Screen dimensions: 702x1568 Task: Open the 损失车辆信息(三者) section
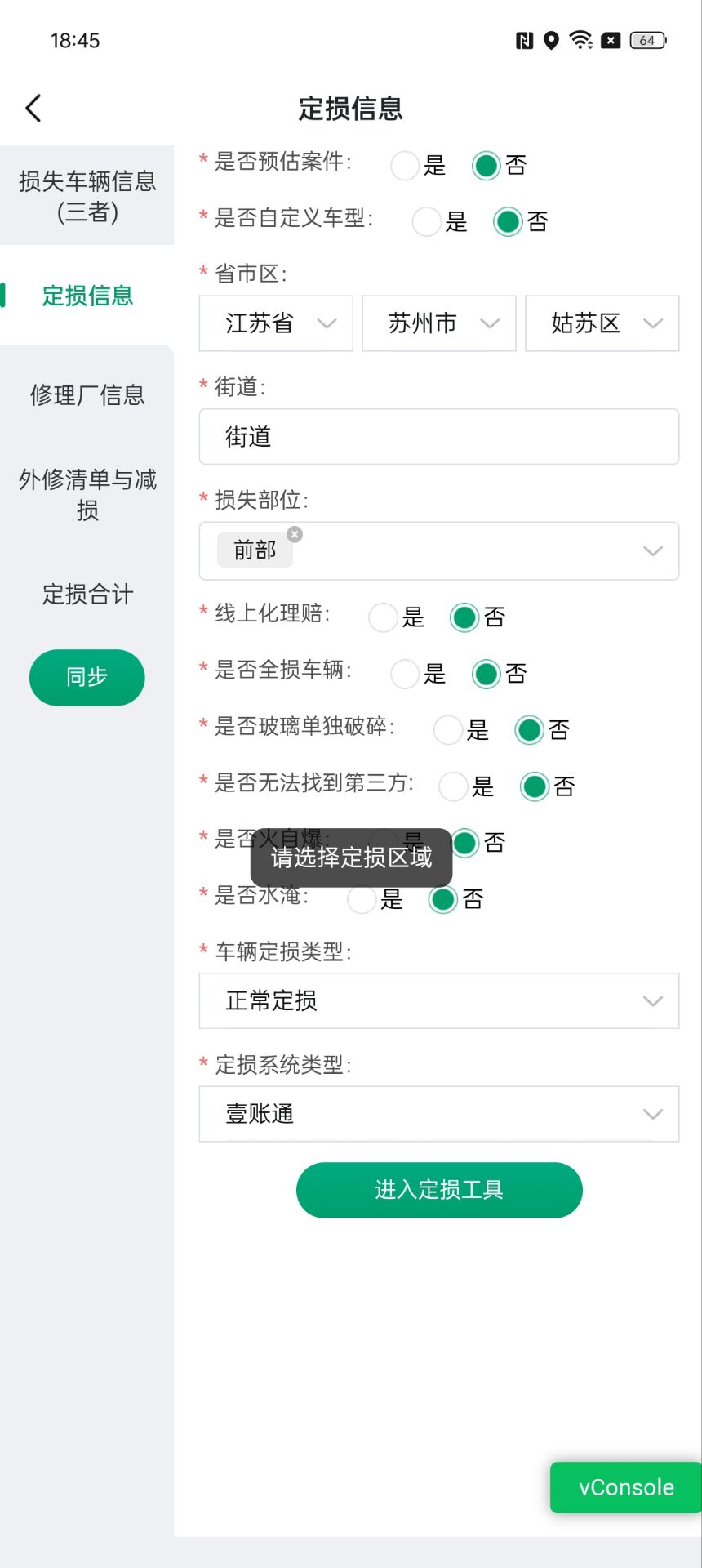(87, 196)
